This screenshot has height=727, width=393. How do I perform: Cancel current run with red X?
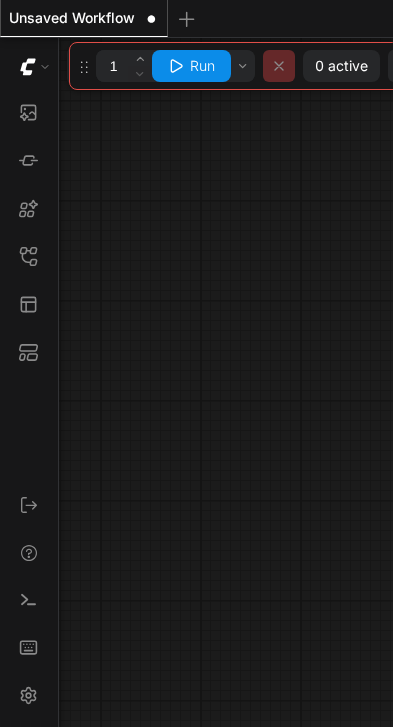(279, 66)
